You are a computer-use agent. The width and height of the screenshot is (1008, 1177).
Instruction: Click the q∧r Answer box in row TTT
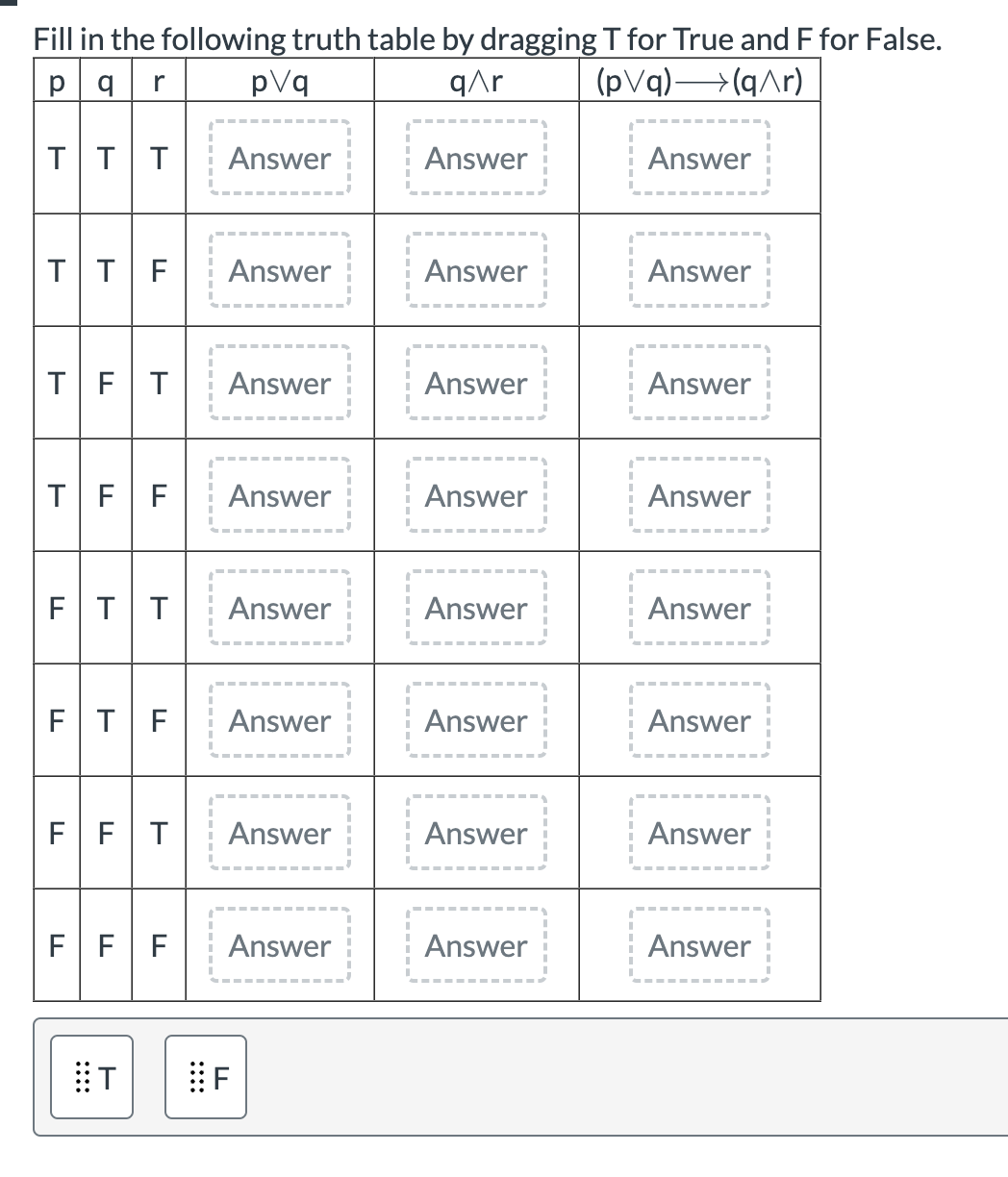[476, 159]
